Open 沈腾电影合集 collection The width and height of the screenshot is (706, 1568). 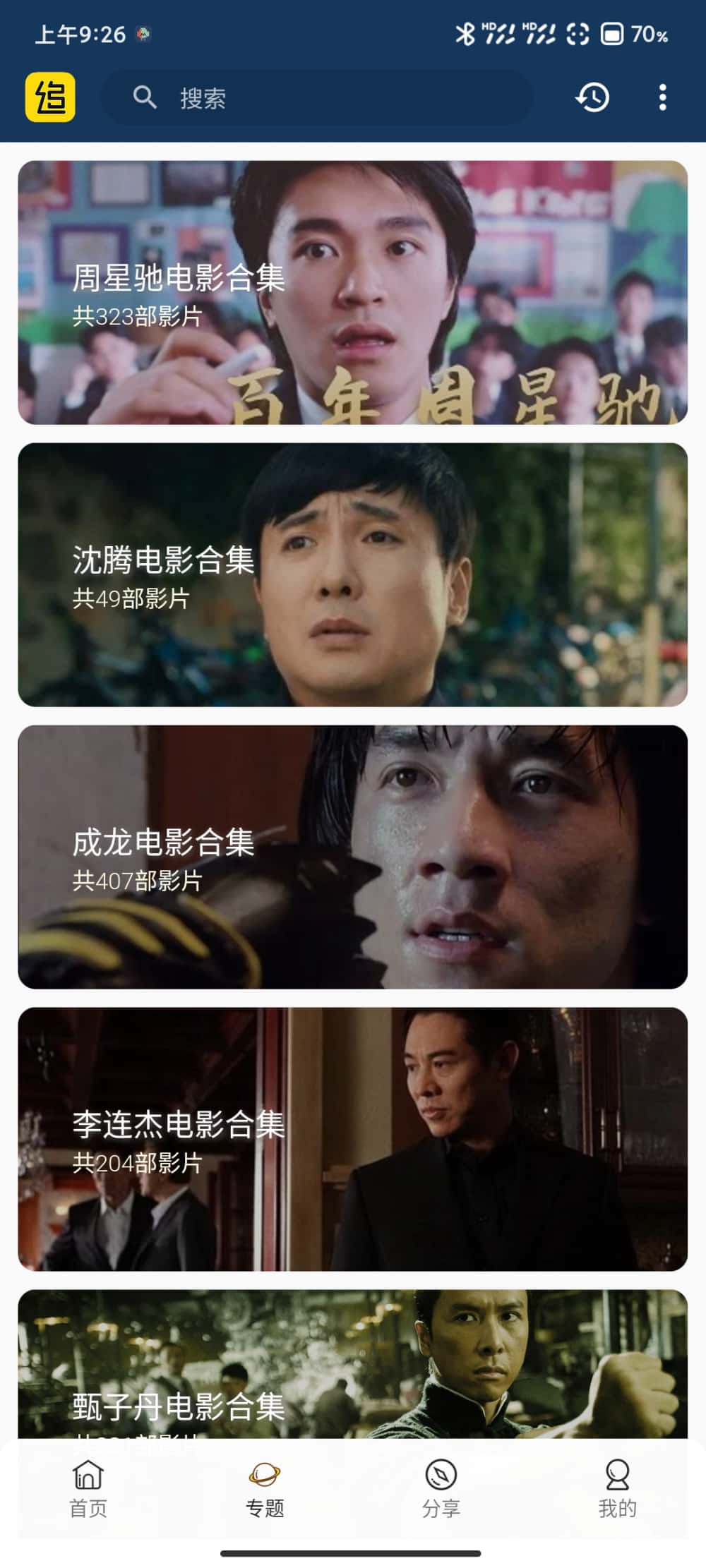click(352, 574)
